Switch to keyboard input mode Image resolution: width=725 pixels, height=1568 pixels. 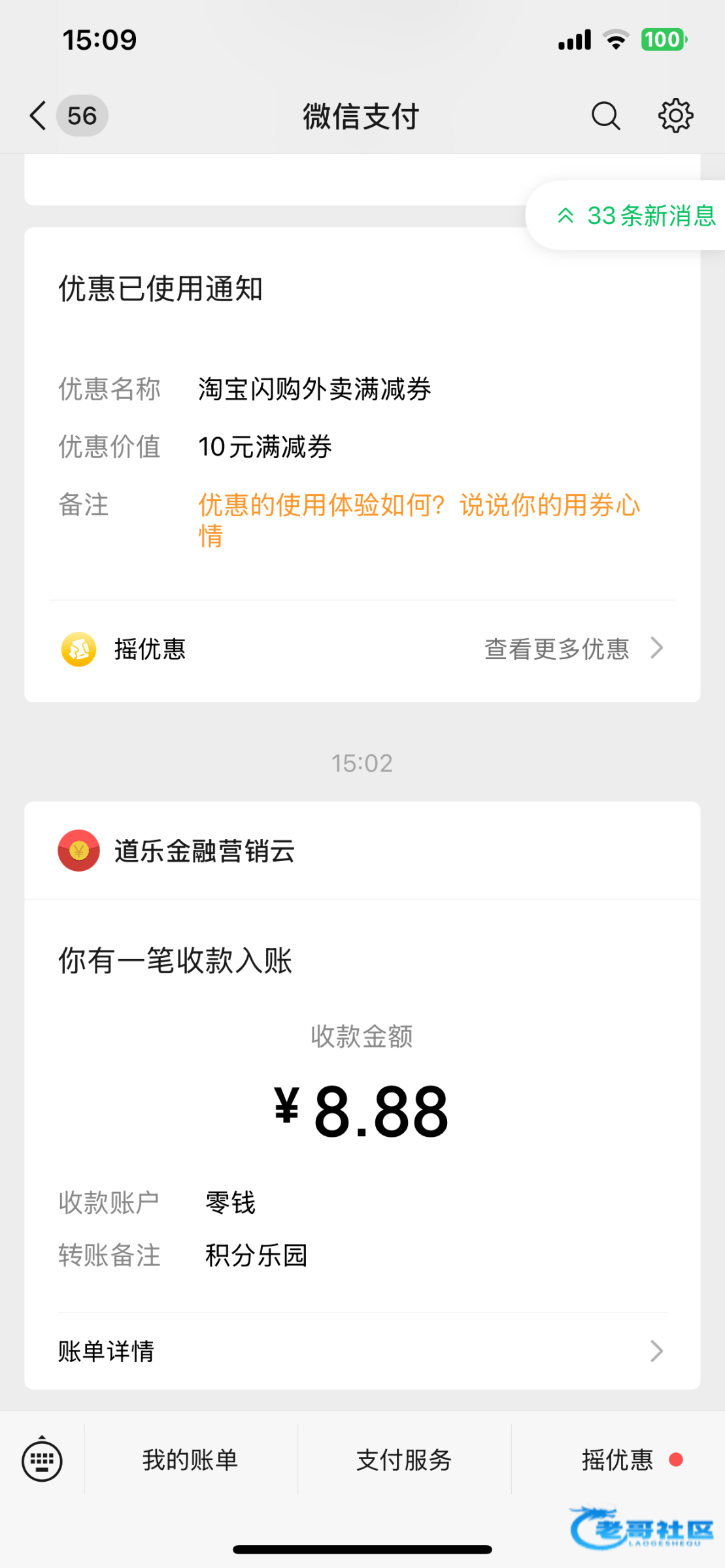[42, 1460]
